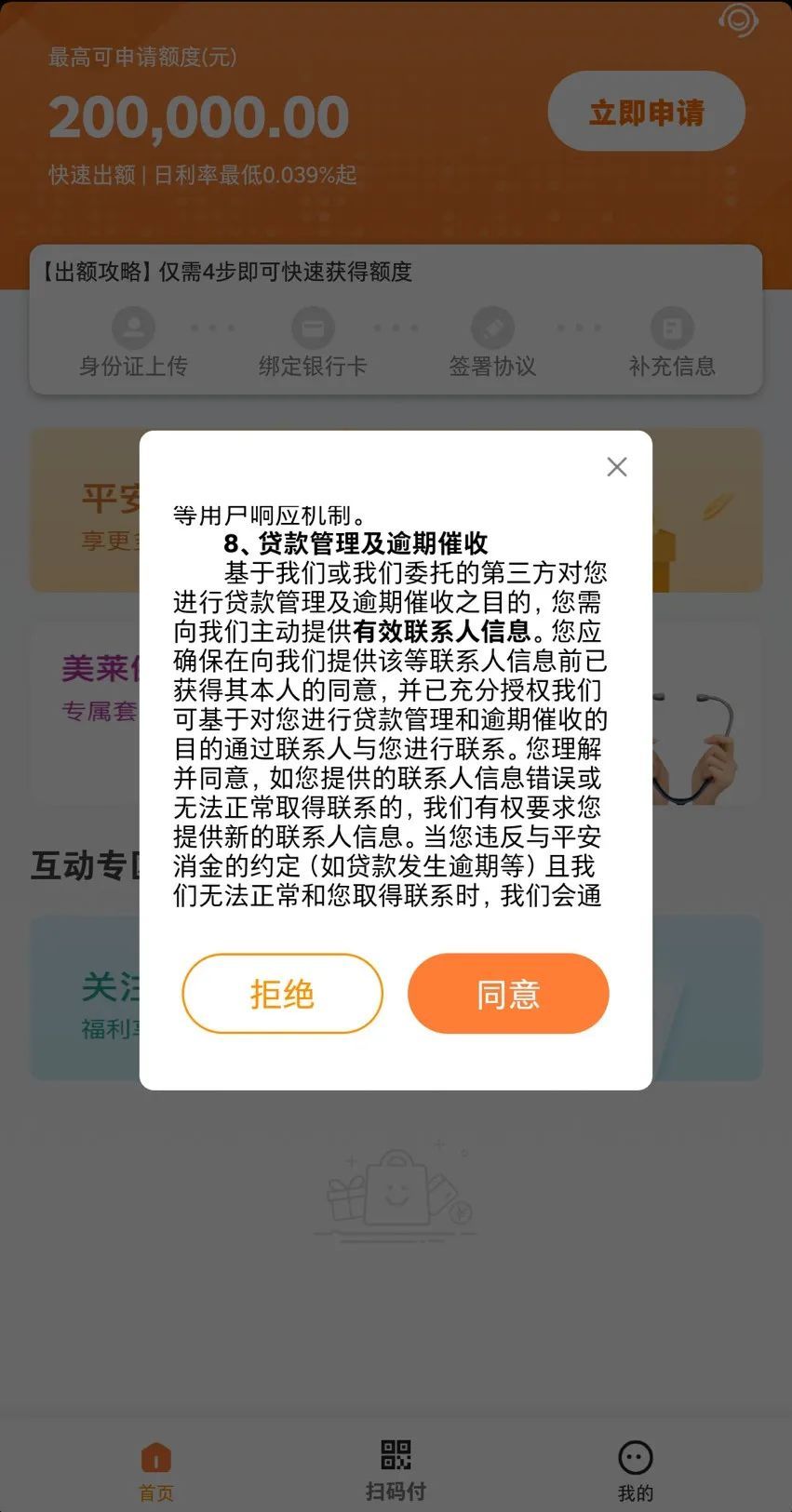
Task: Tap the 我的 smiley profile icon
Action: (635, 1456)
